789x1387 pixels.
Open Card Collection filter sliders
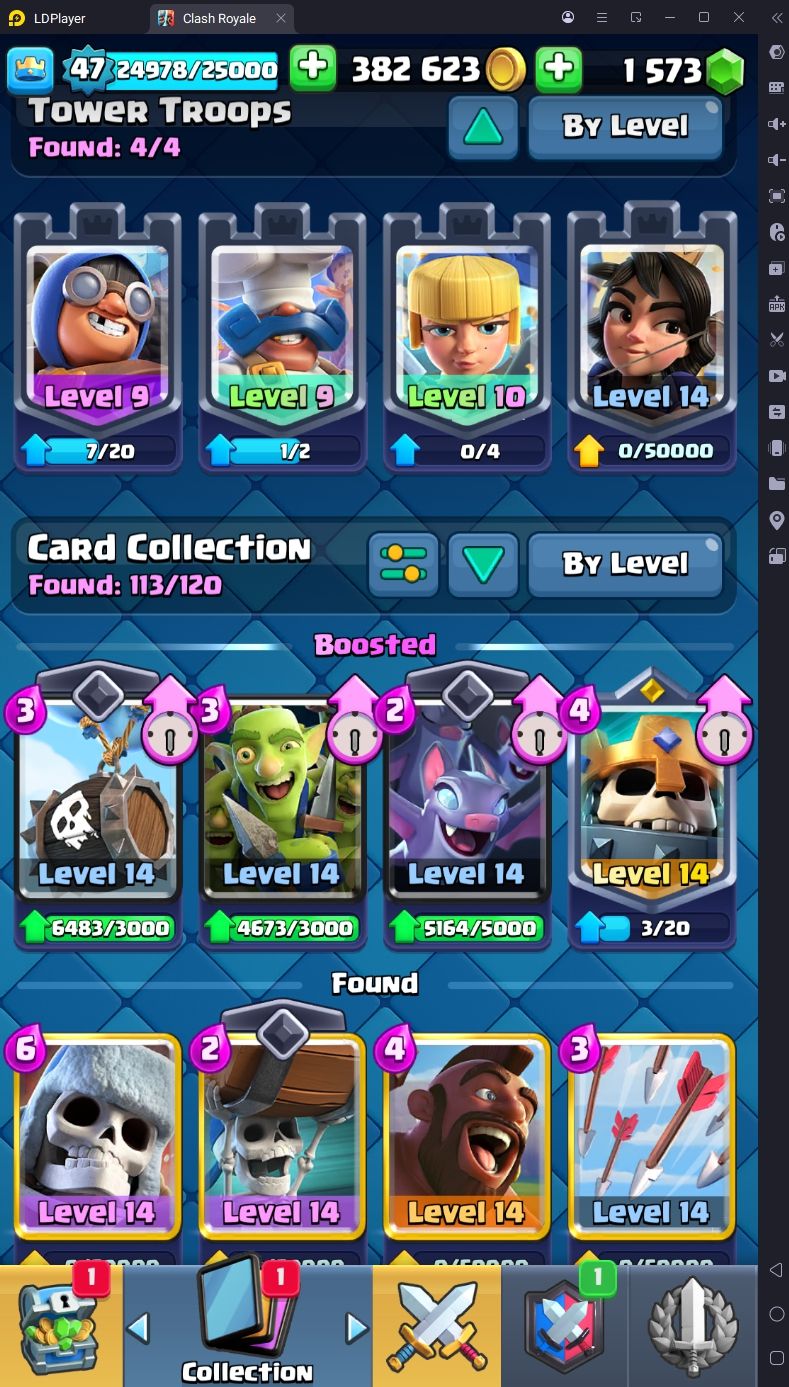coord(403,564)
